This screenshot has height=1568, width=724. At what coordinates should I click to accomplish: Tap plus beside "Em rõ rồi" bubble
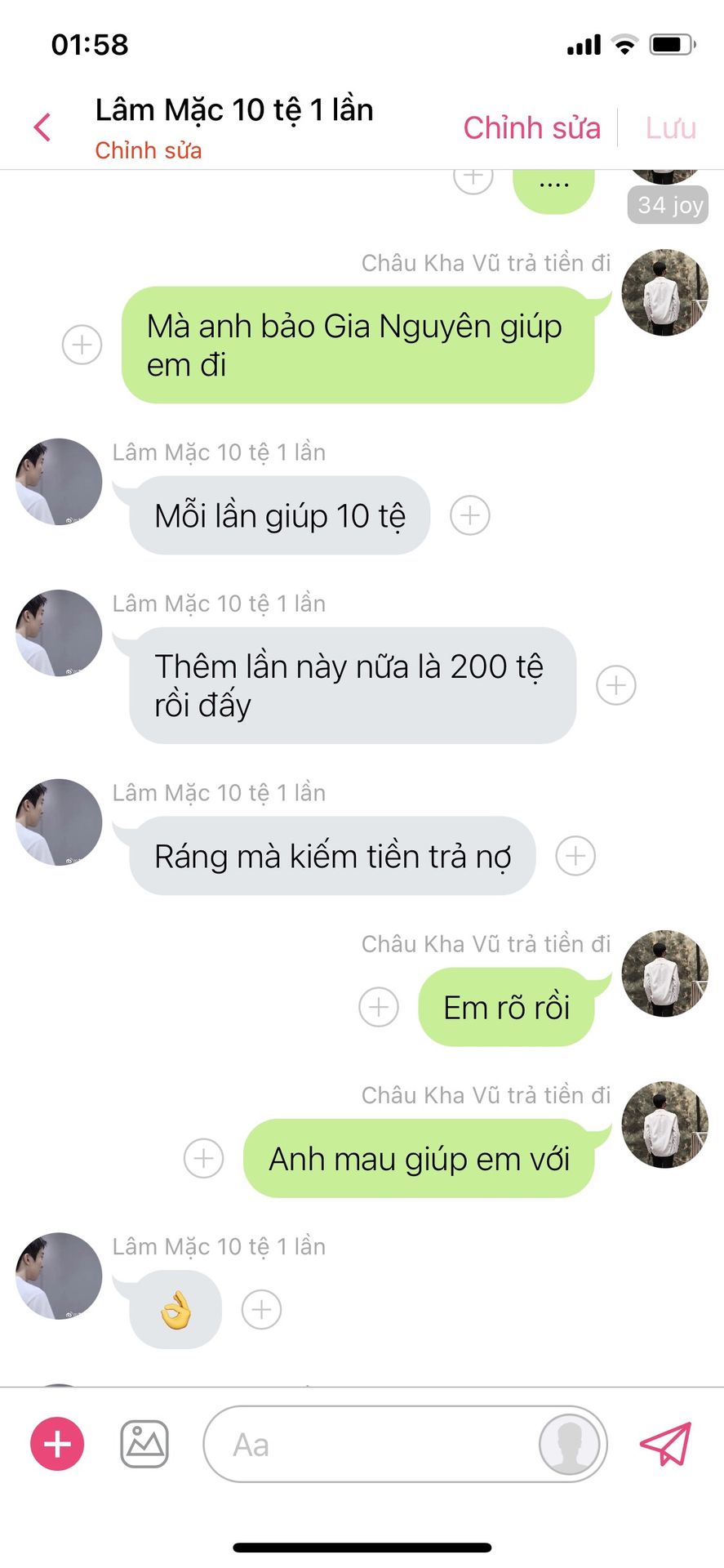(x=379, y=1007)
